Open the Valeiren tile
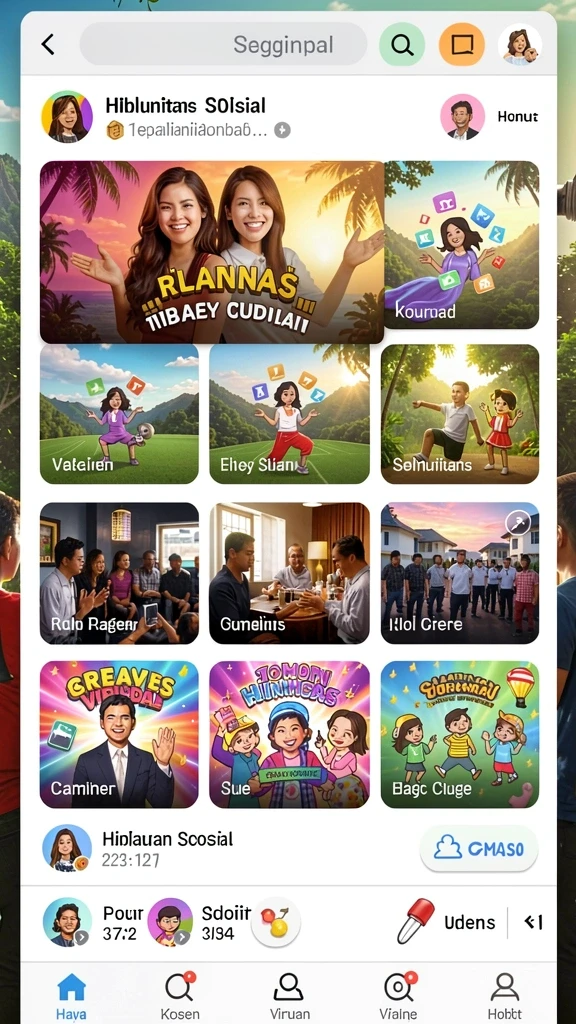 click(120, 414)
